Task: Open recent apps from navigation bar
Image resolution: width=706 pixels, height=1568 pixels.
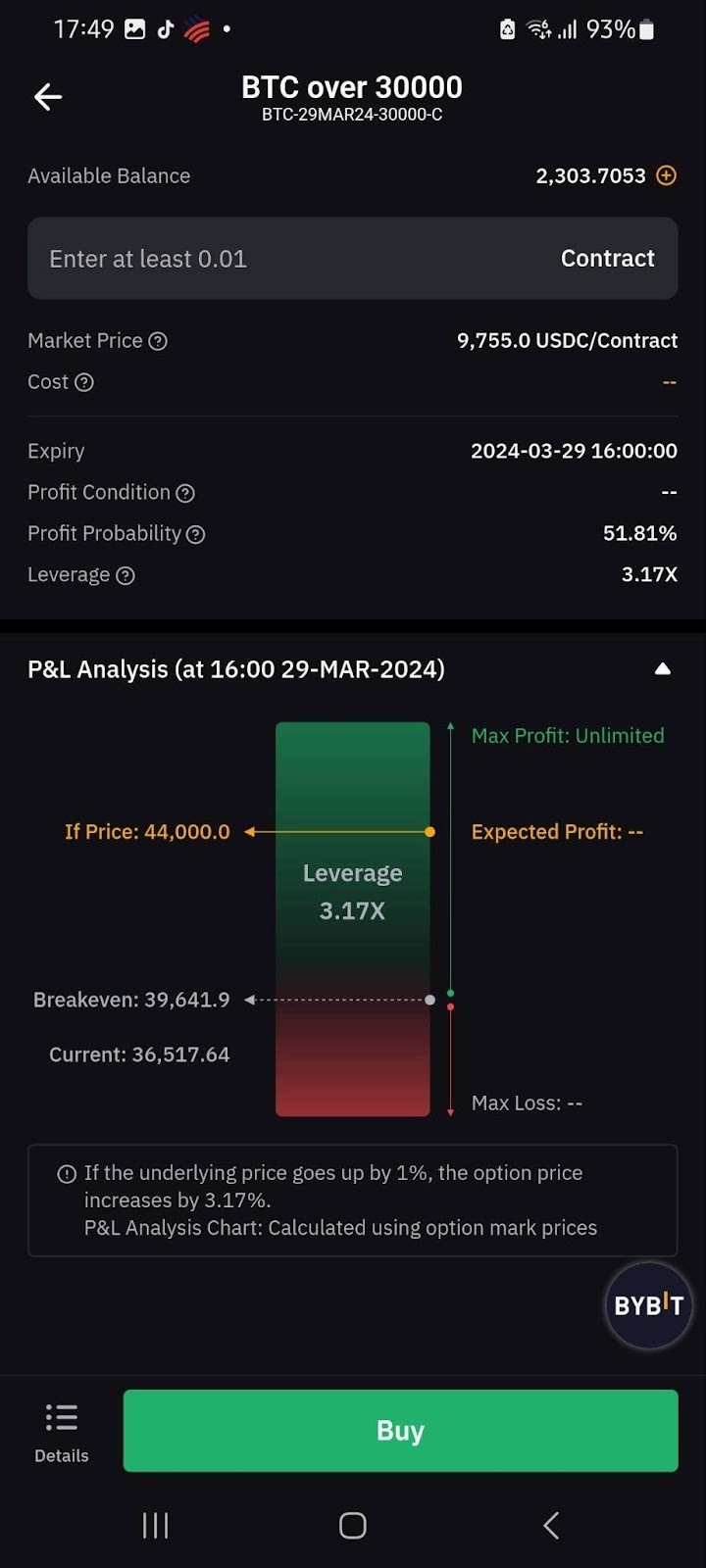Action: (x=156, y=1525)
